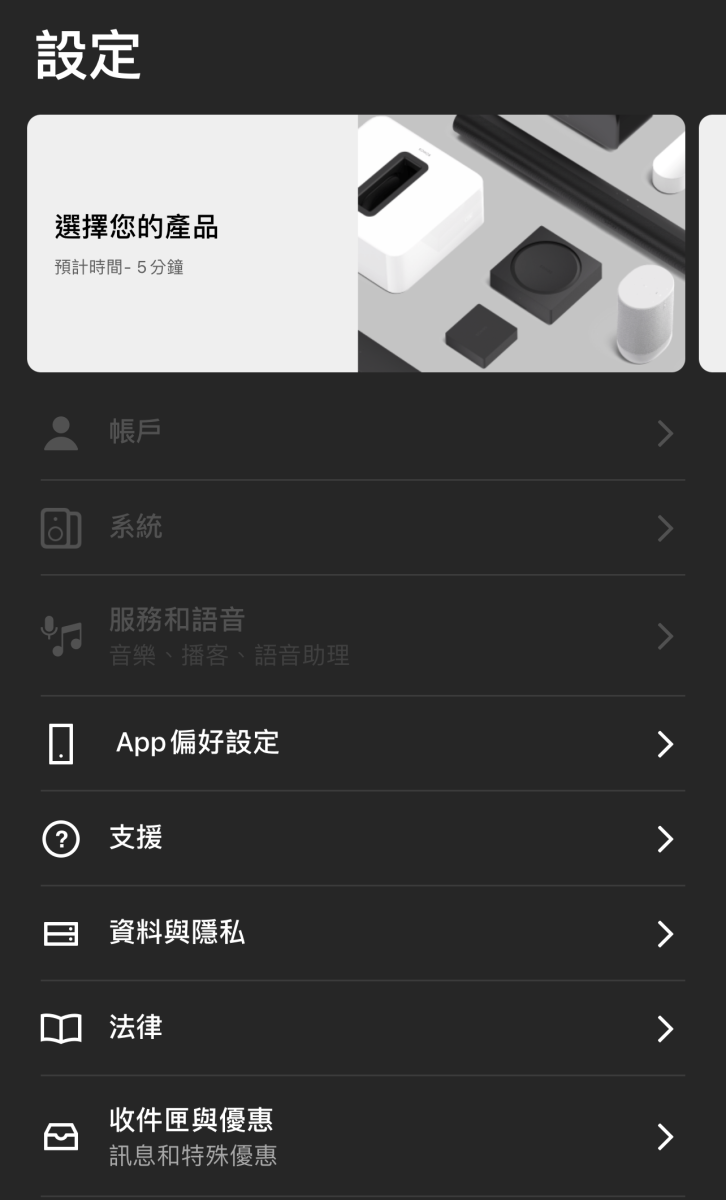This screenshot has width=726, height=1200.
Task: Click the chevron on the App 偏好設定 row
Action: coord(664,743)
